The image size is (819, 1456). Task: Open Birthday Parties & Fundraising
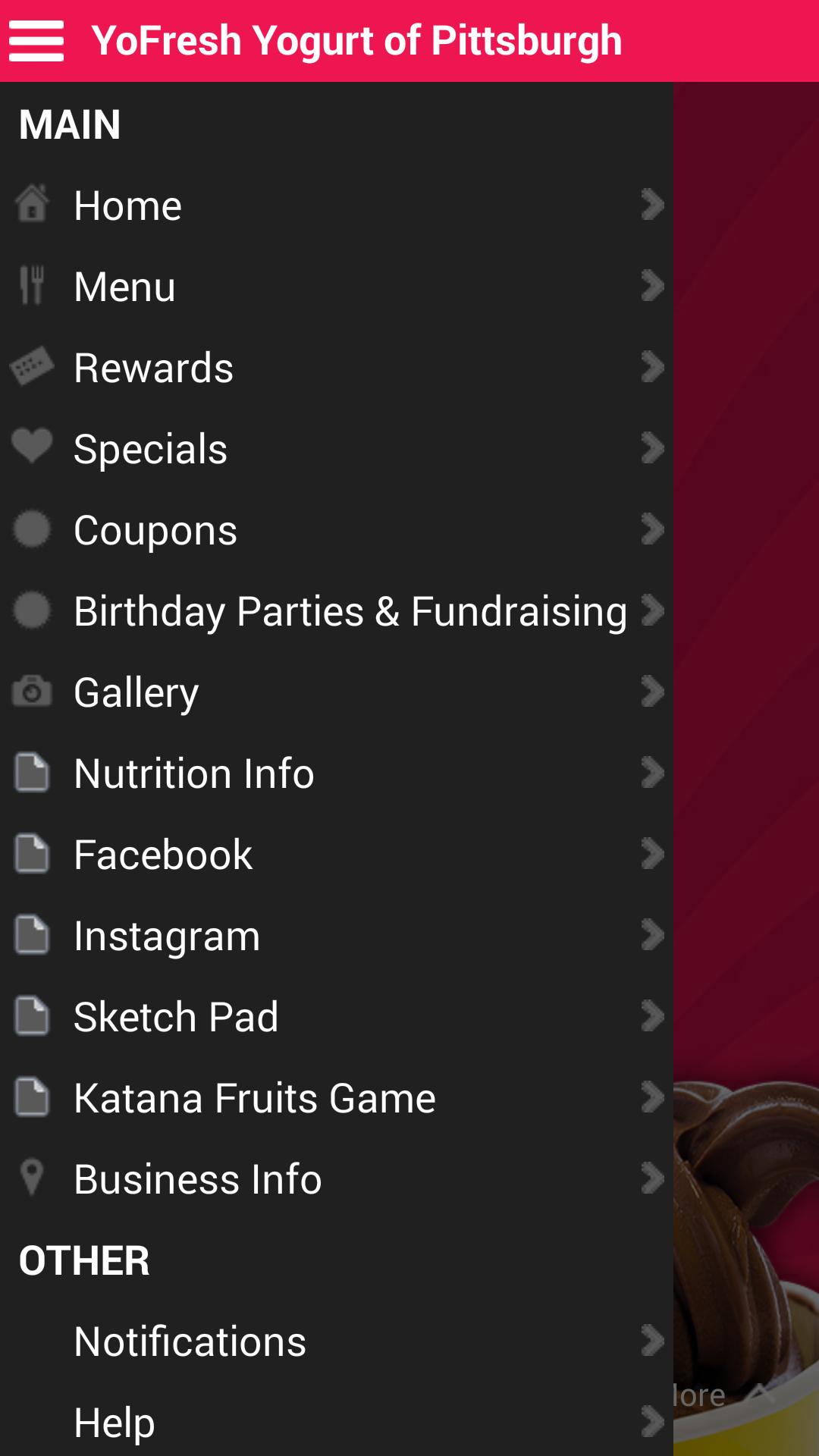[336, 611]
